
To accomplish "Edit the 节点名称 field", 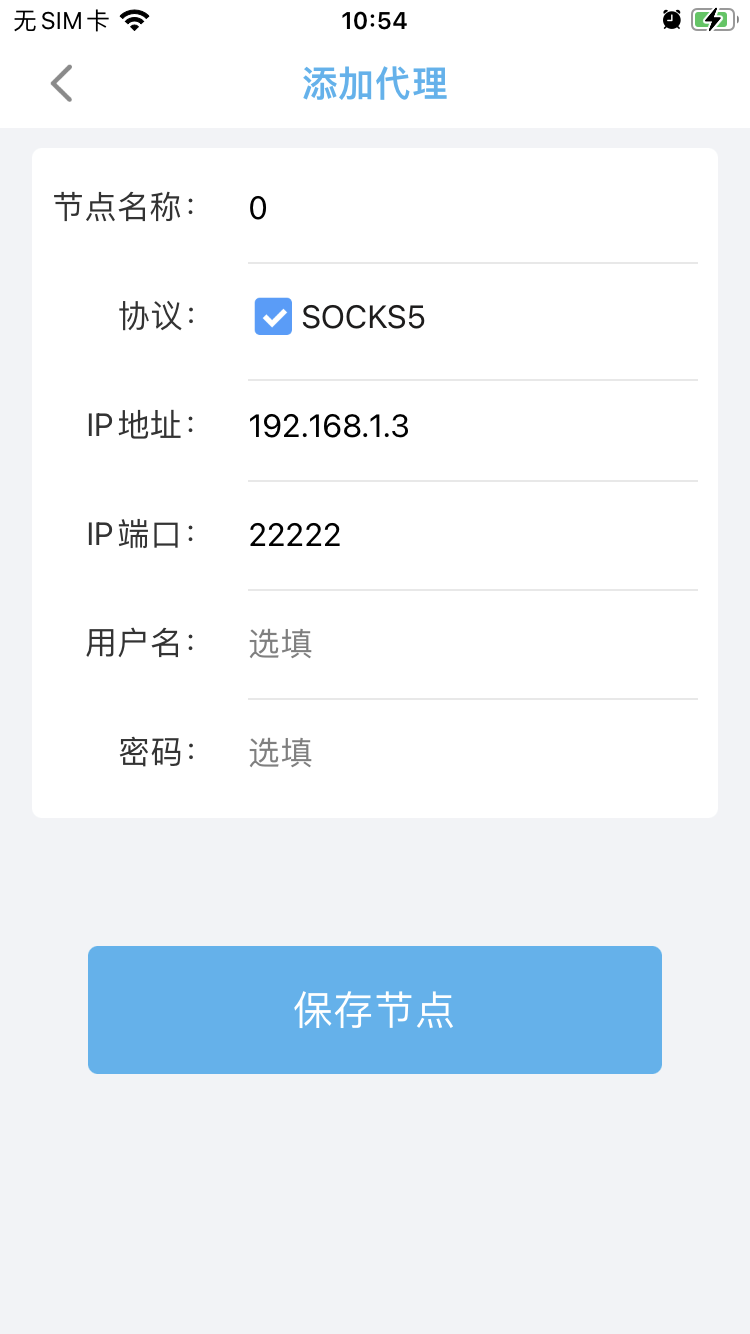I will click(x=470, y=209).
